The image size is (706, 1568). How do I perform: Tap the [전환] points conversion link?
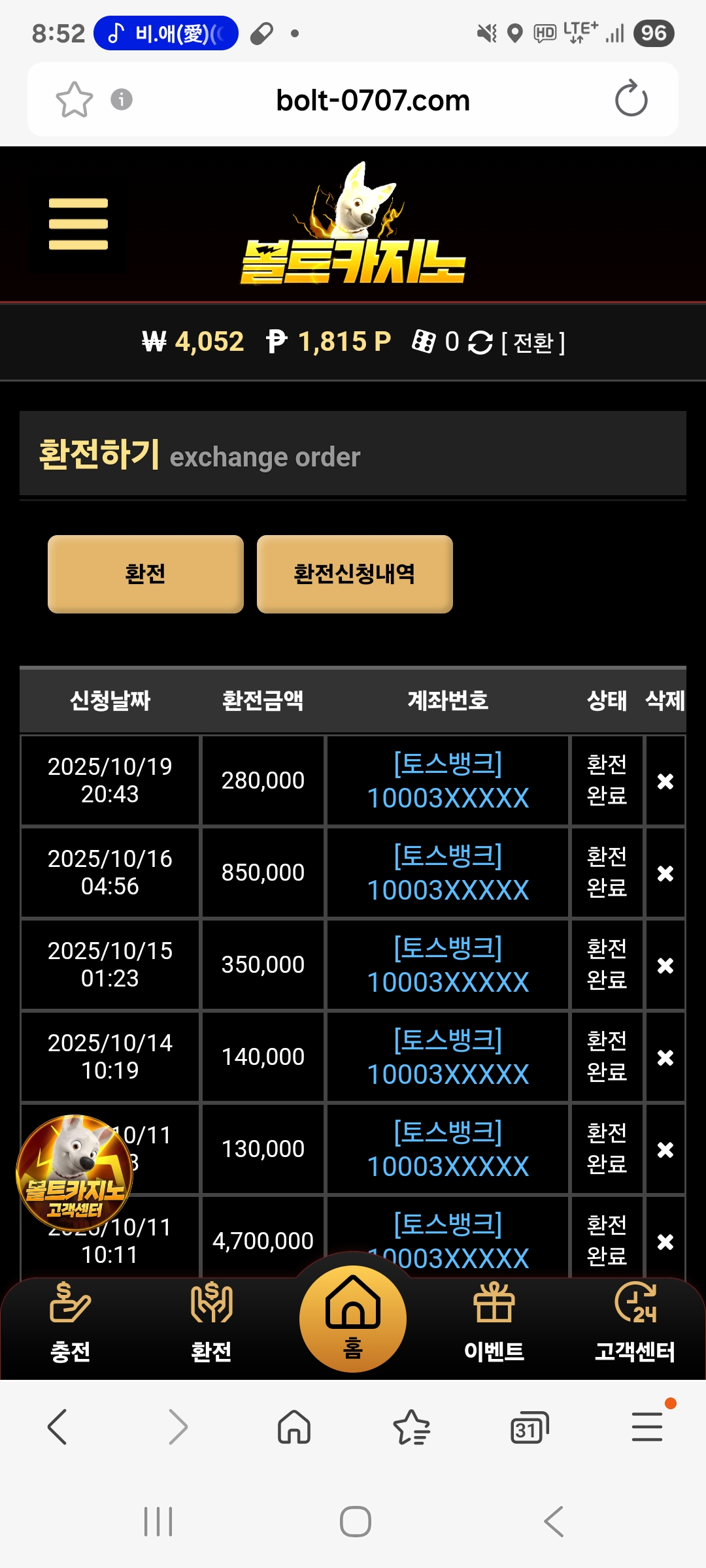click(533, 342)
